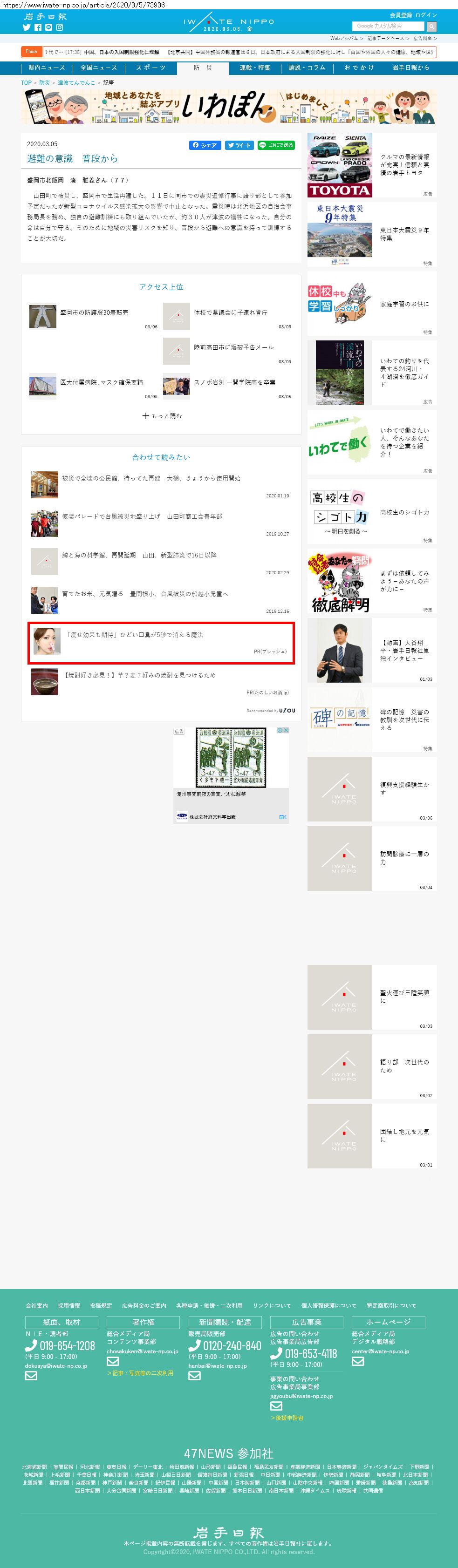Open the ログイン link
Screen dimensions: 458x1568
pyautogui.click(x=426, y=14)
